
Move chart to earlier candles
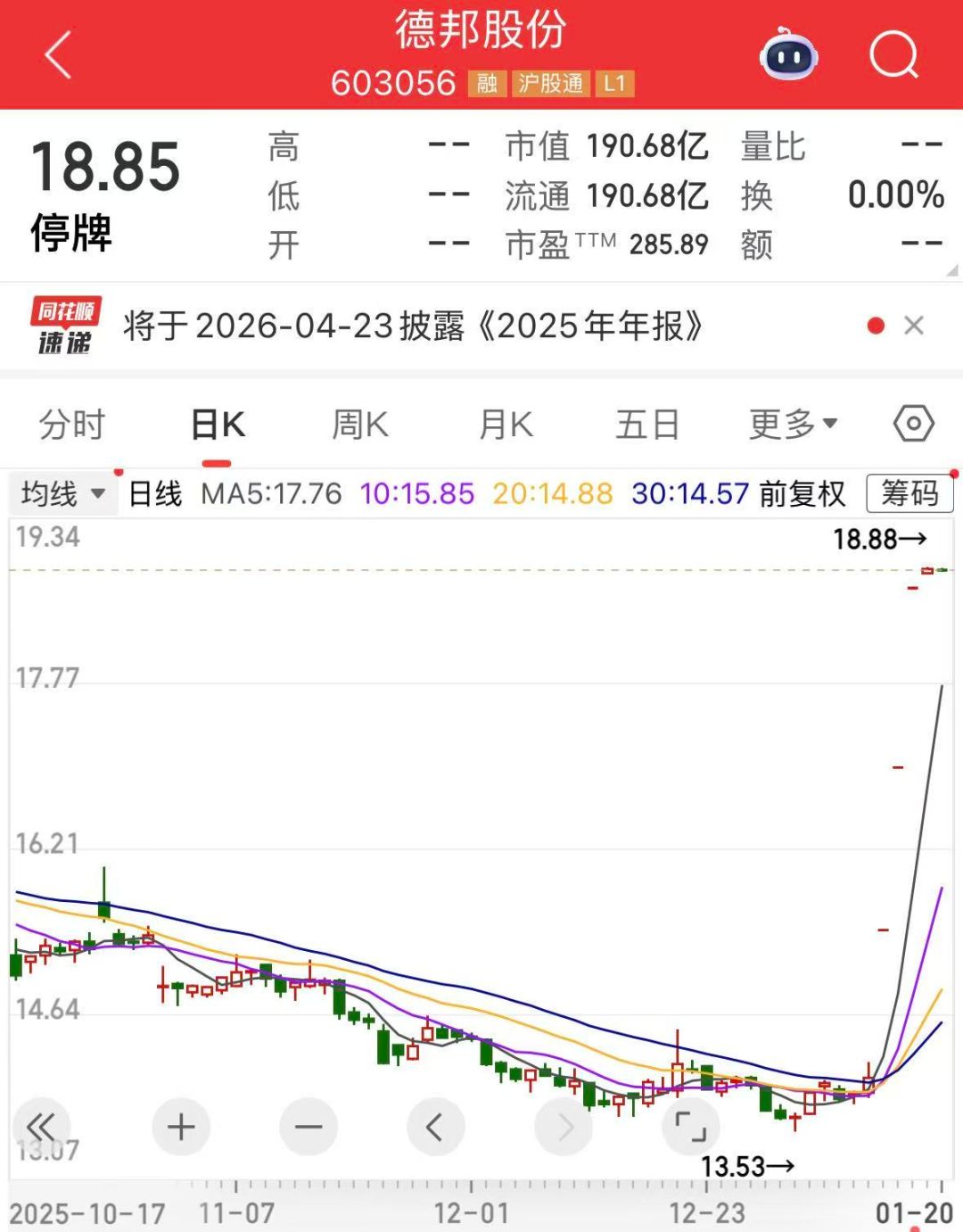coord(435,1127)
